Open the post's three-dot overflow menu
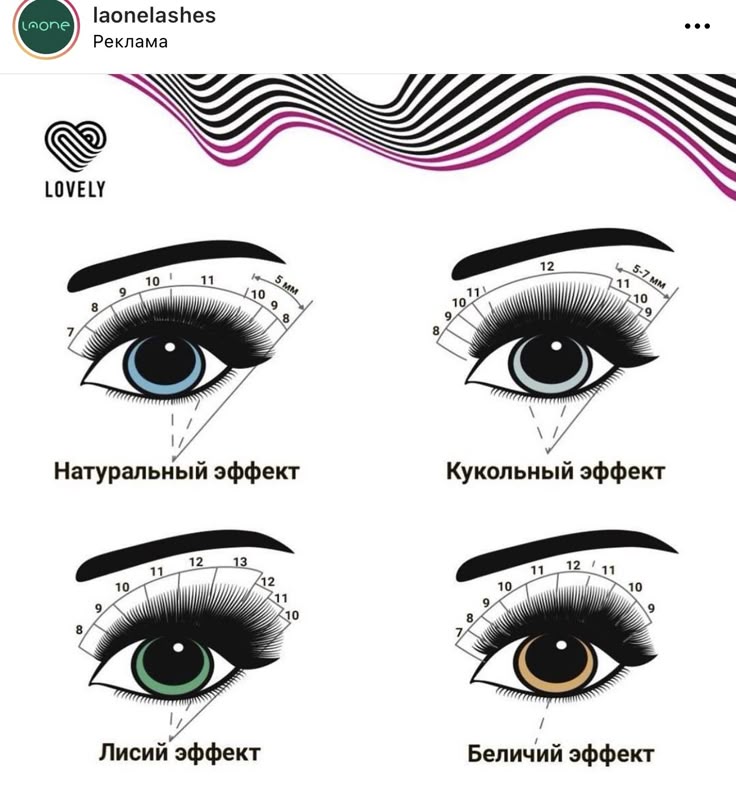Viewport: 736px width, 807px height. (x=697, y=27)
